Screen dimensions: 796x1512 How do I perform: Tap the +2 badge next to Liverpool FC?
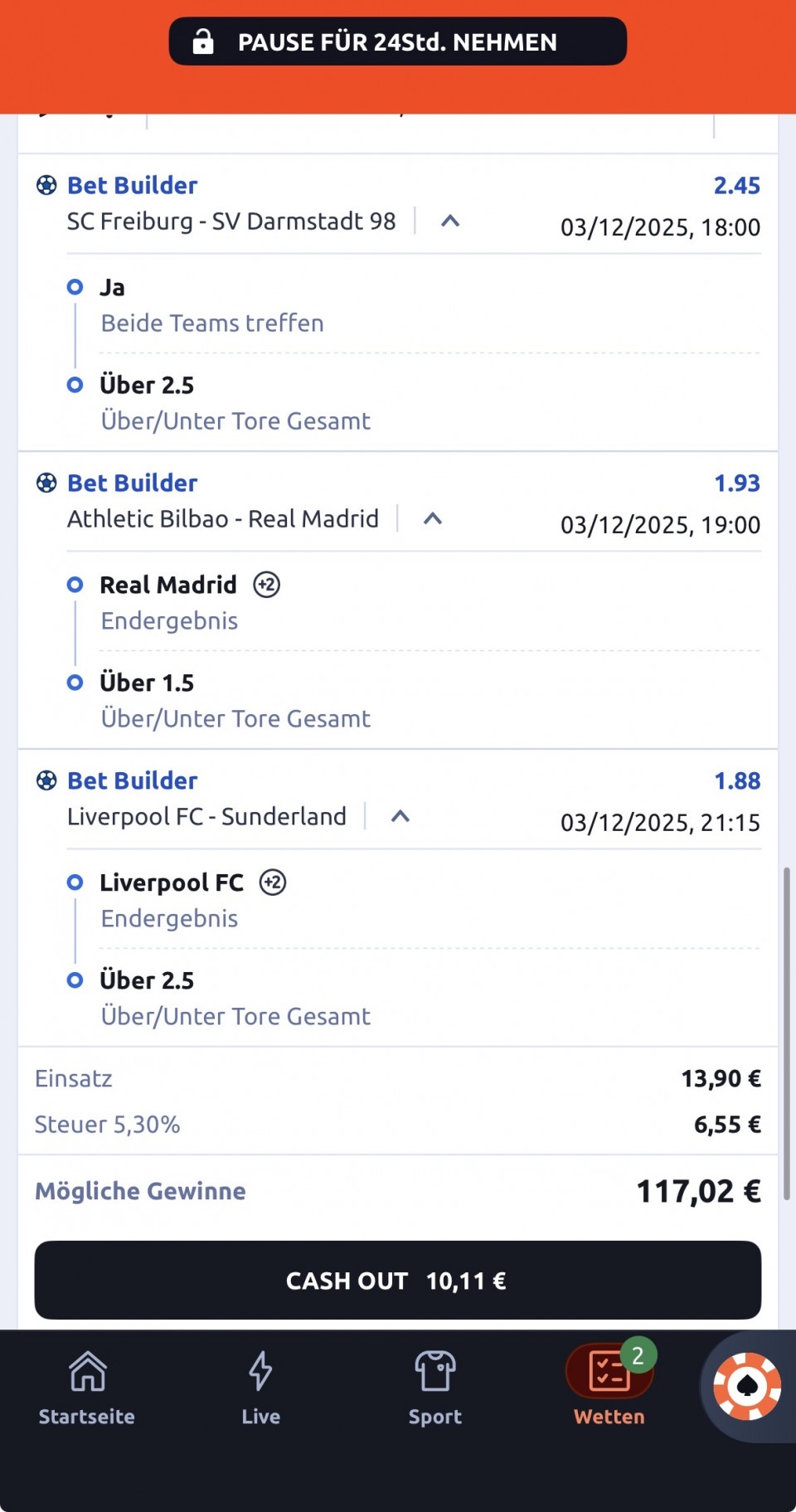(x=273, y=882)
